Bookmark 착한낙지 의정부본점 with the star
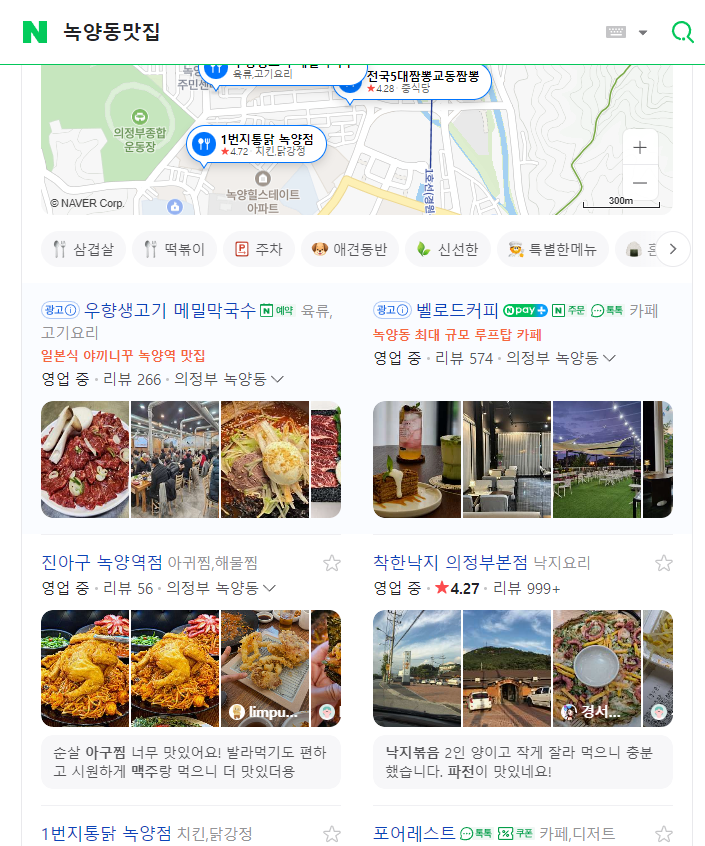The width and height of the screenshot is (705, 846). pos(664,563)
